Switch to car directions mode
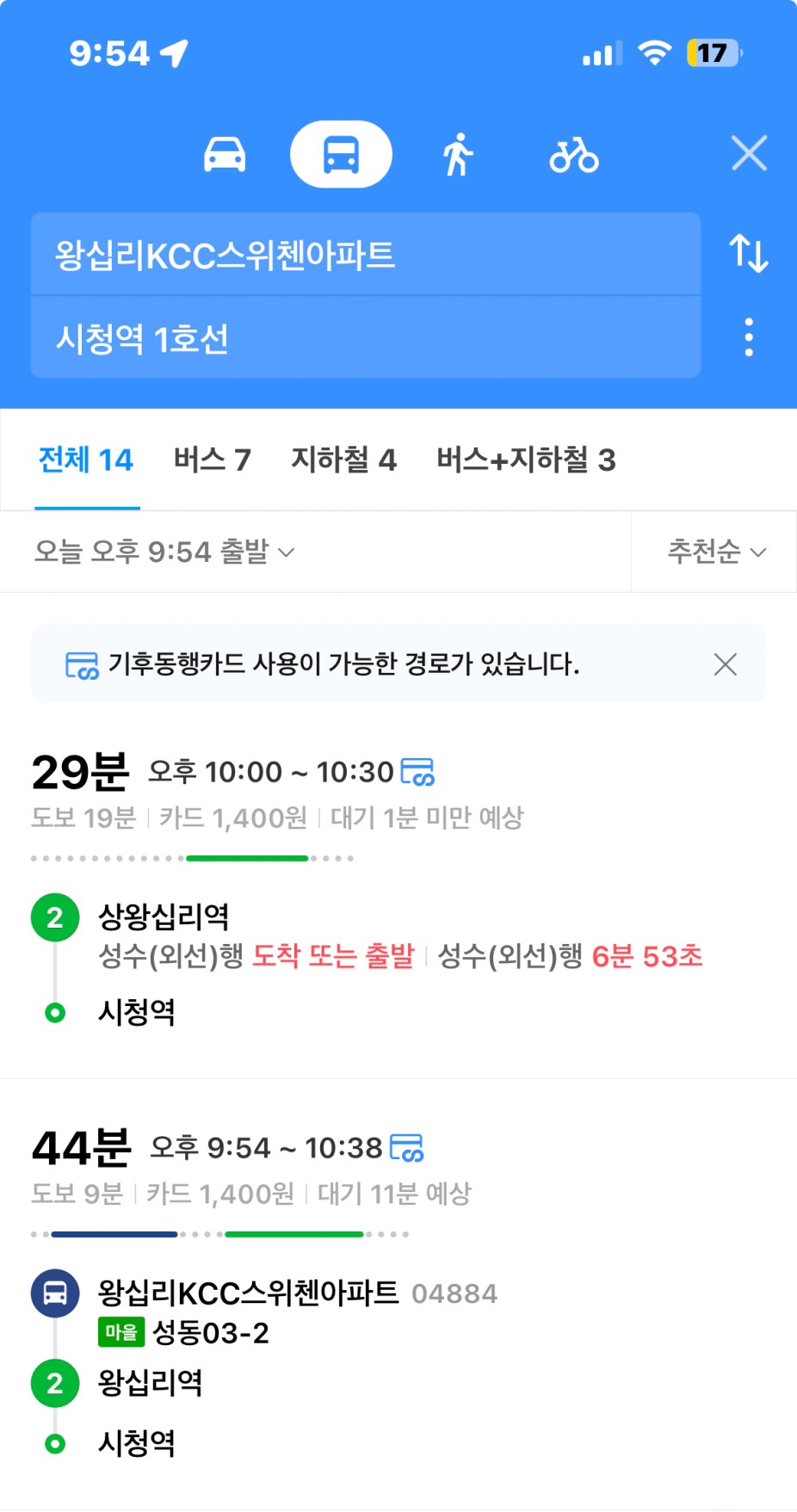The height and width of the screenshot is (1512, 797). [x=225, y=155]
